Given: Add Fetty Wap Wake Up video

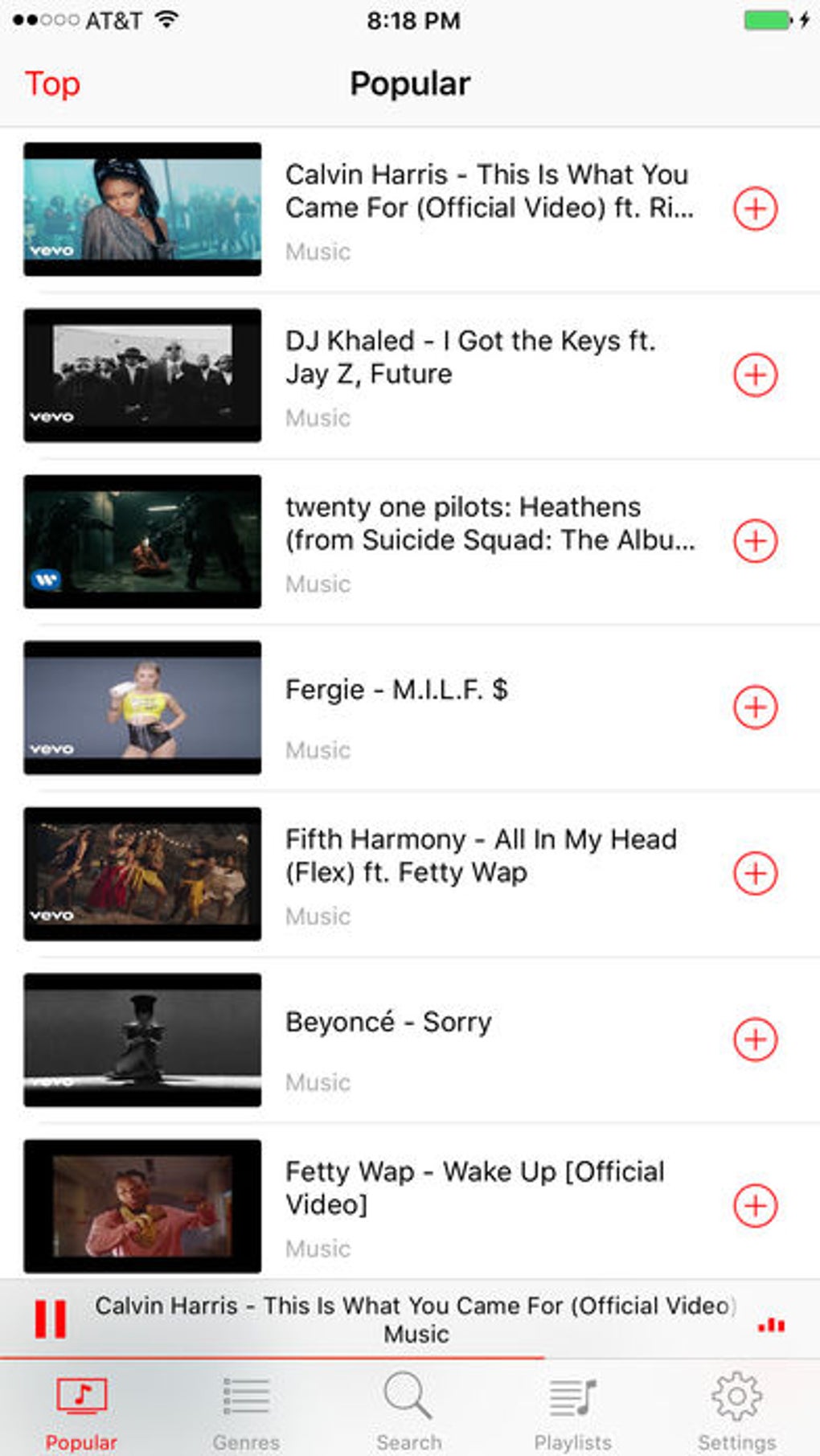Looking at the screenshot, I should (755, 1206).
